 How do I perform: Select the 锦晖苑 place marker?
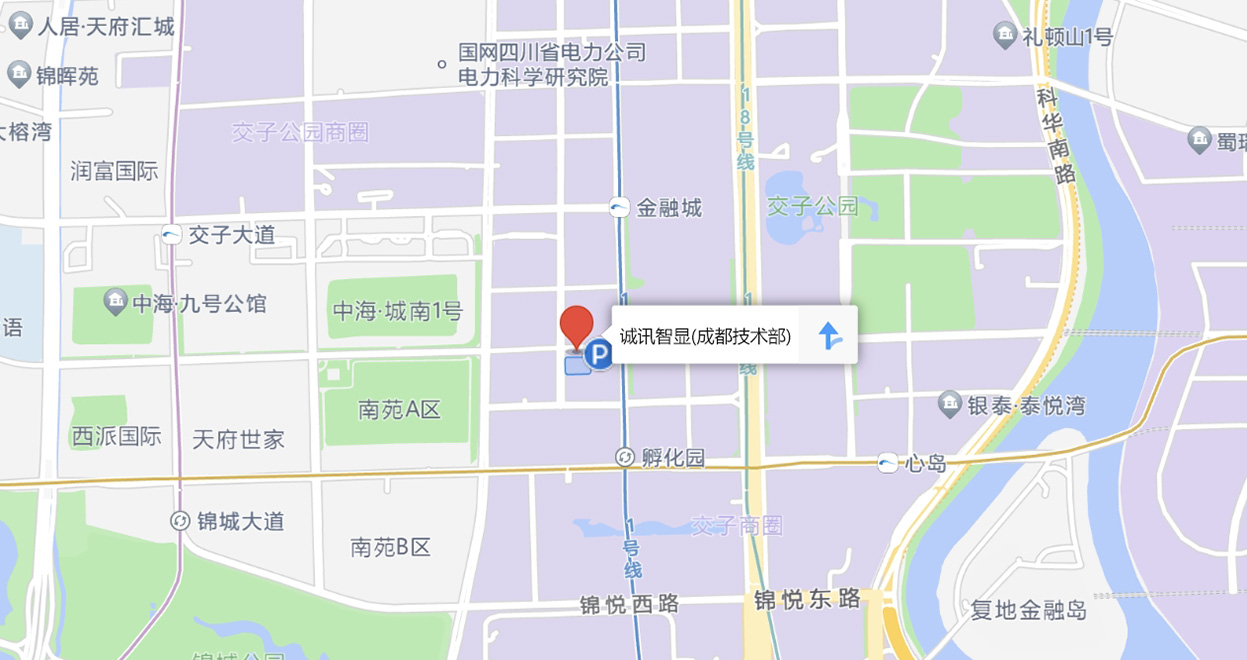[x=18, y=74]
